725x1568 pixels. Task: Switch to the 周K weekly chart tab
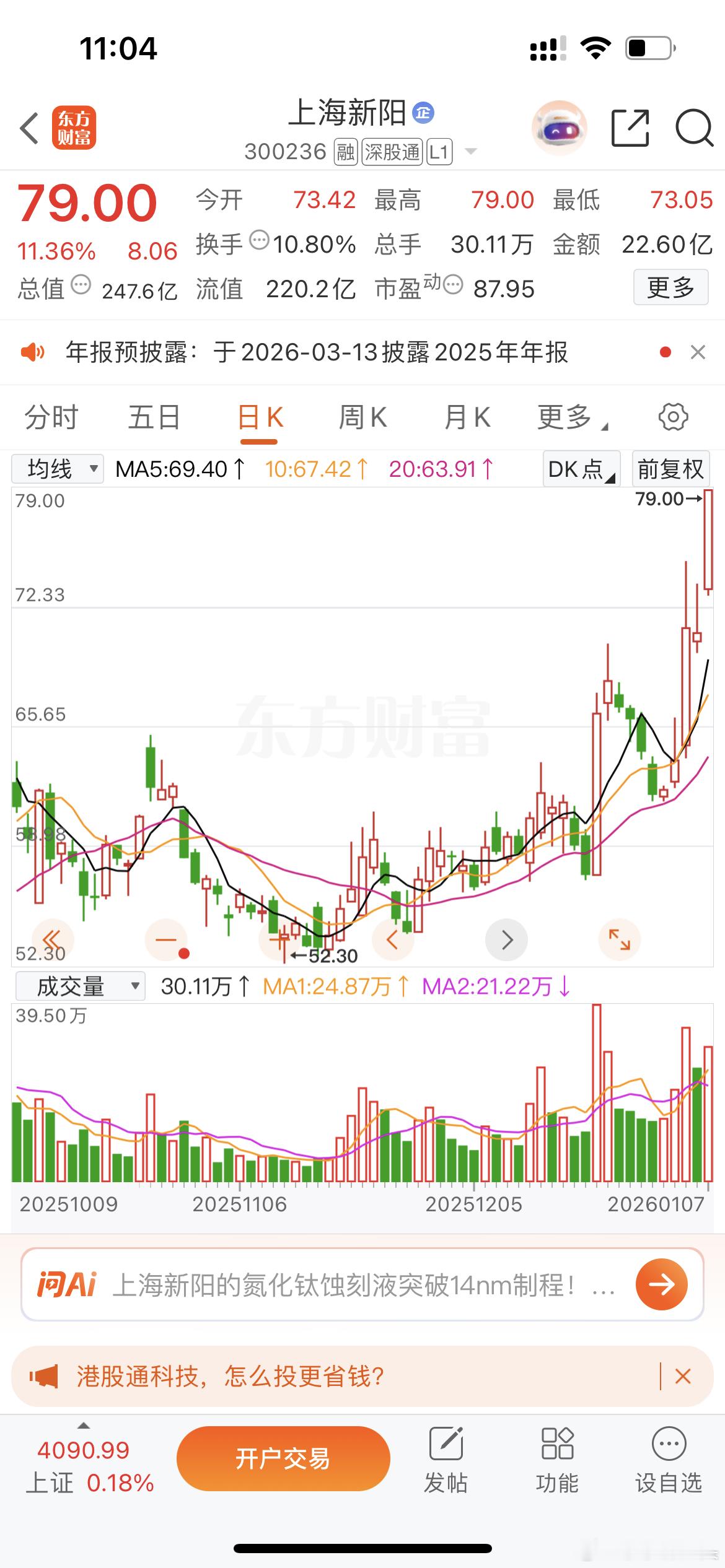[x=363, y=417]
